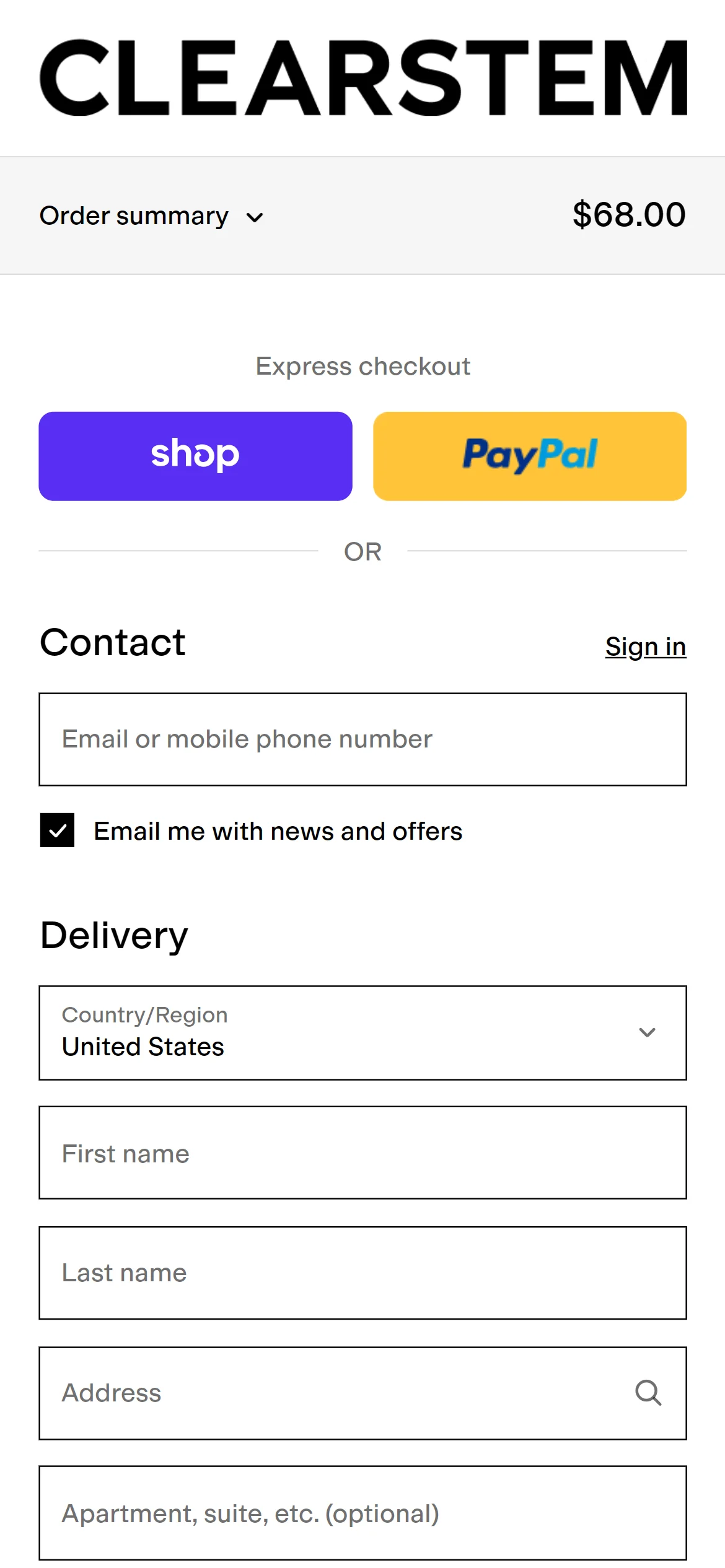Tap into the Address field

335,1393
